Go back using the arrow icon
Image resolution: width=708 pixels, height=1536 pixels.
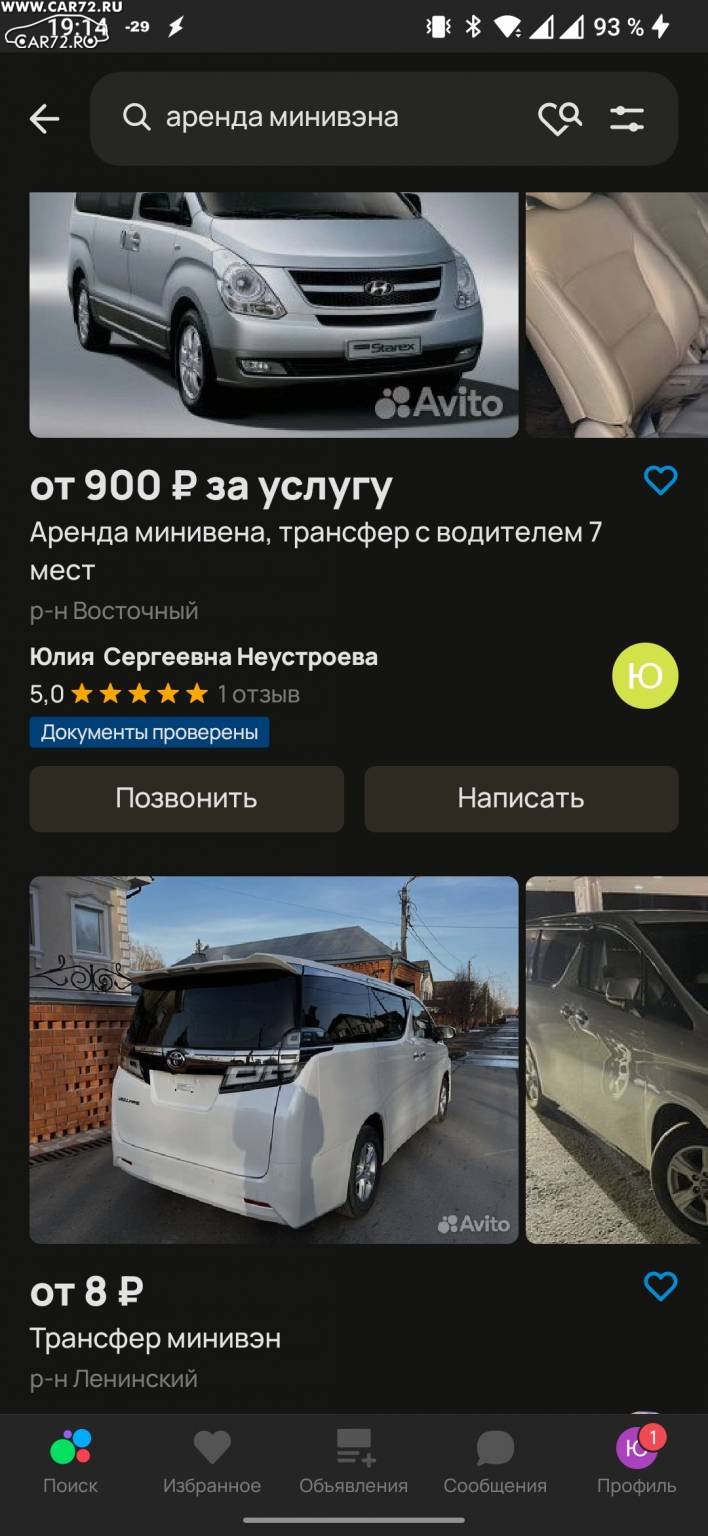coord(44,119)
